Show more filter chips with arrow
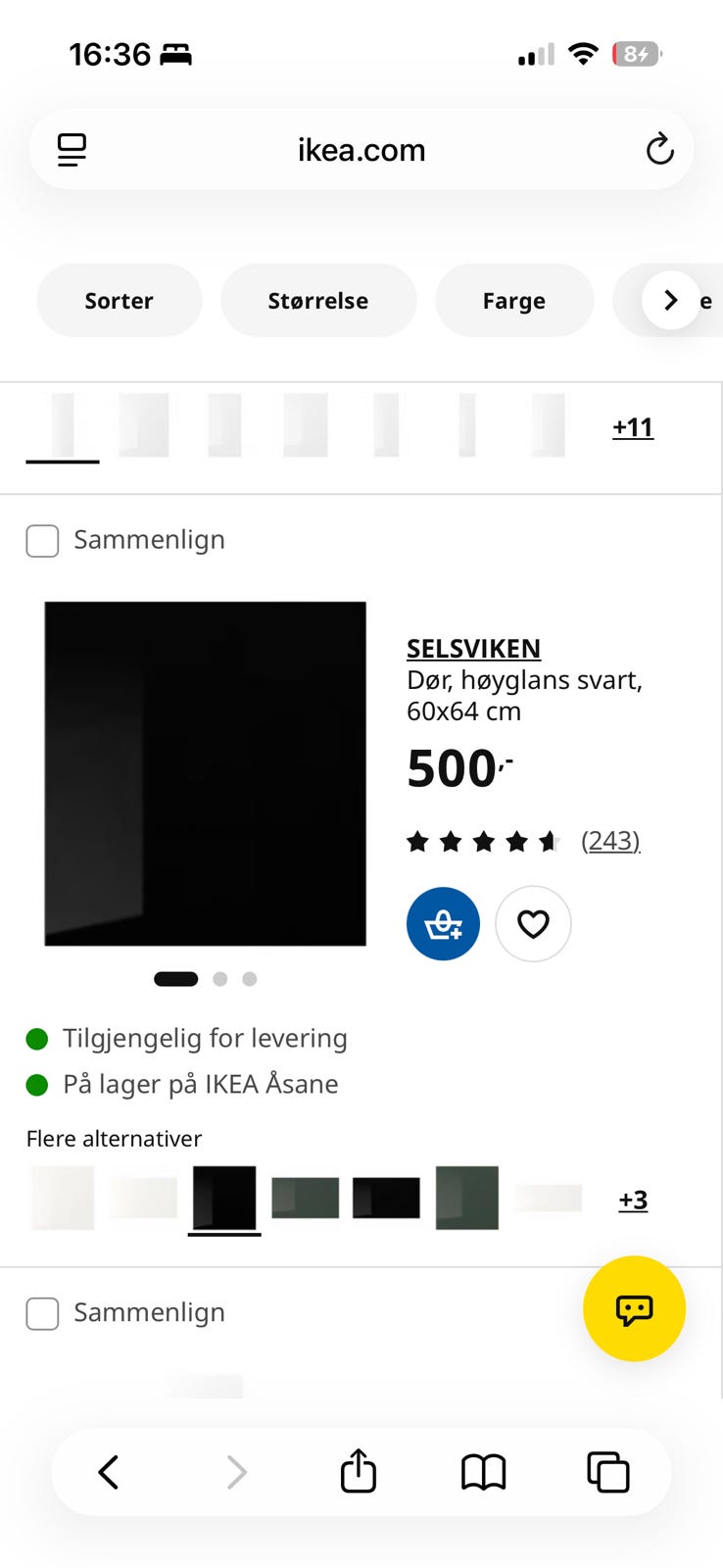This screenshot has width=723, height=1568. point(670,300)
